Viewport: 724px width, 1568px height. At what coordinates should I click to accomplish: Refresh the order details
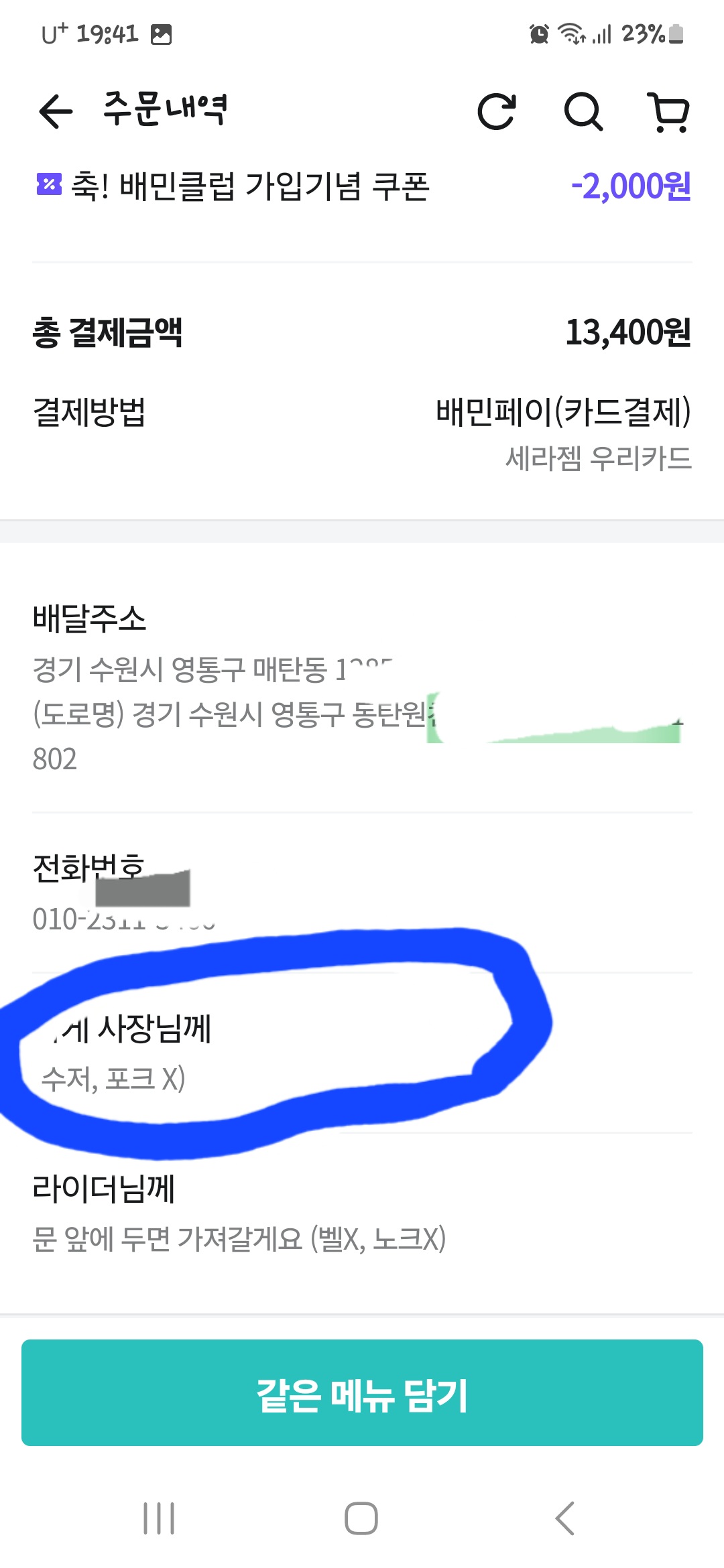(497, 111)
